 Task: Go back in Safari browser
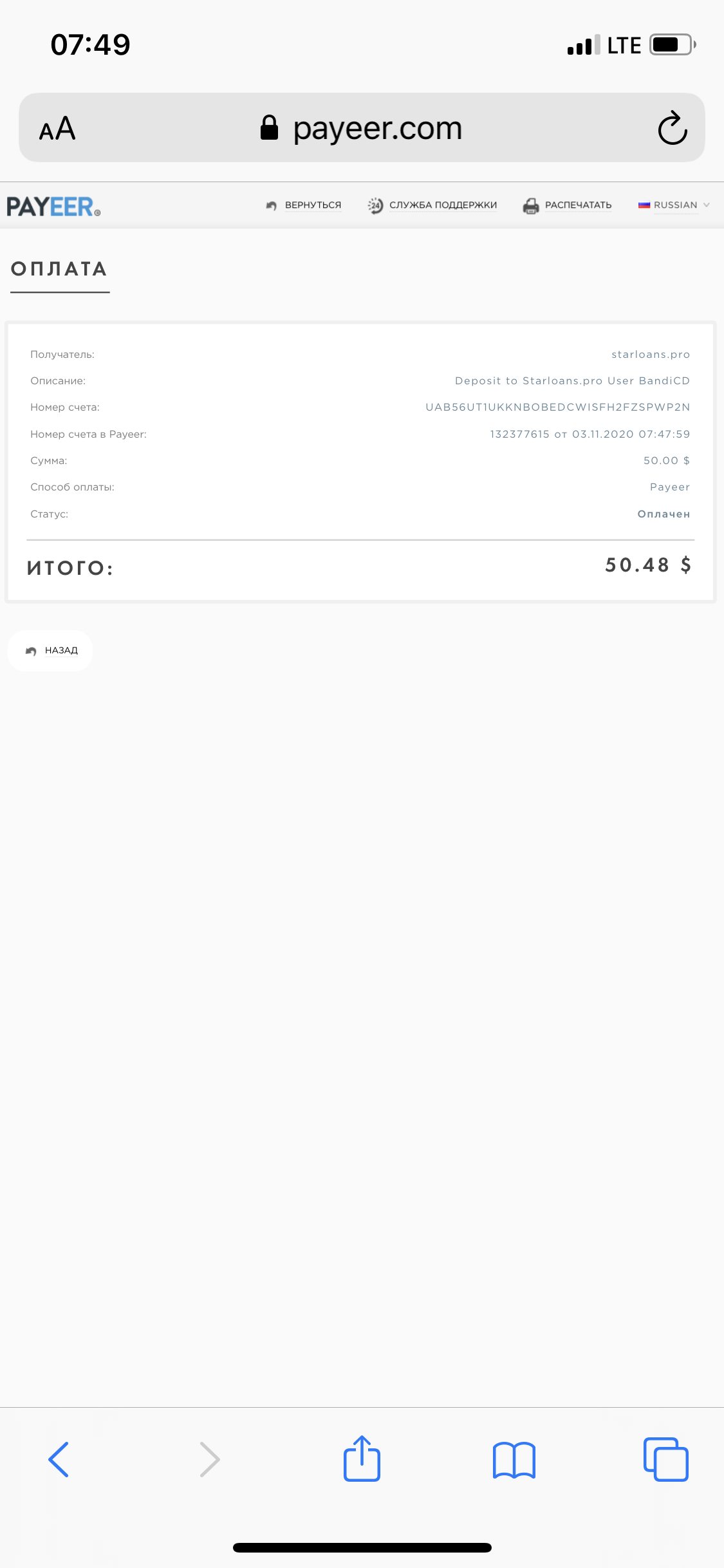[x=59, y=1459]
